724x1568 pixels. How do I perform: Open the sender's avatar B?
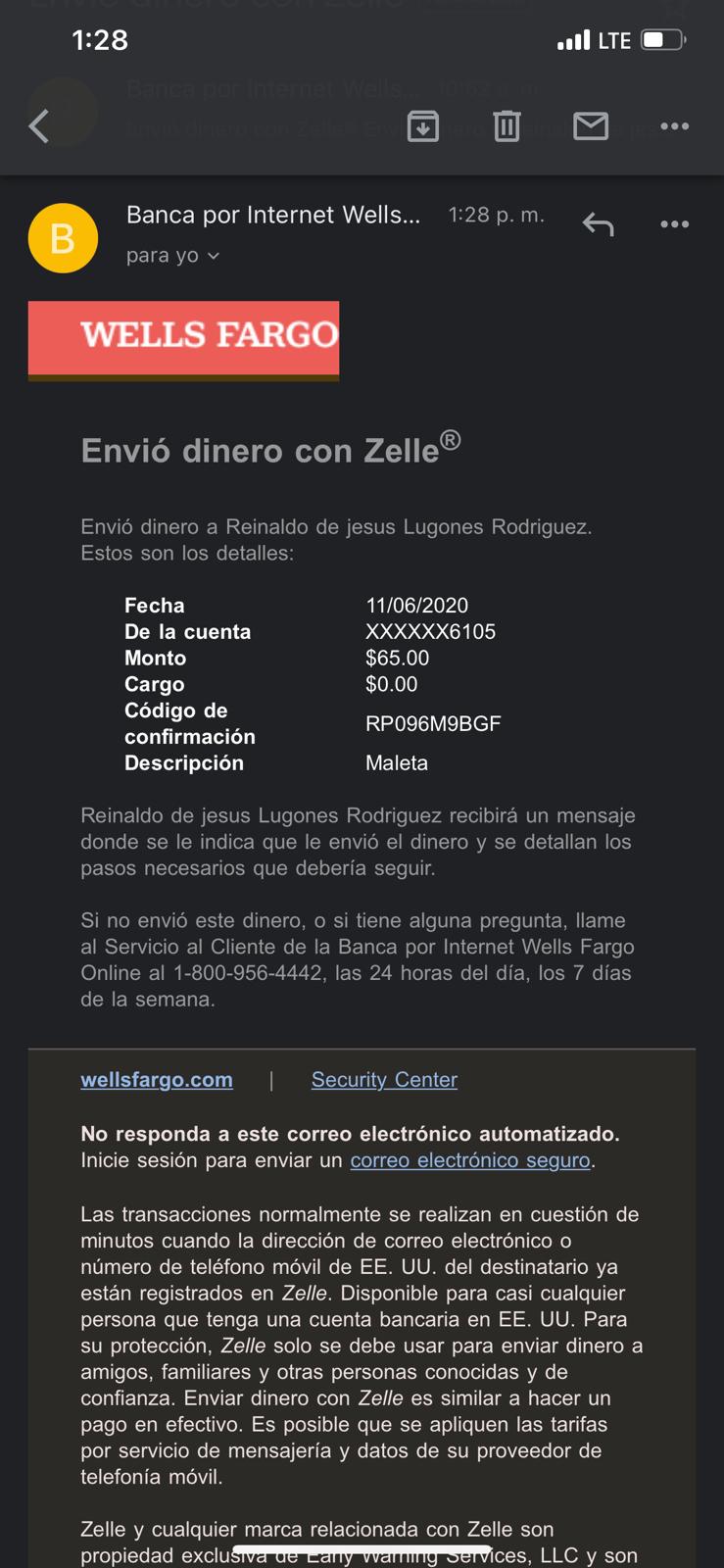[63, 238]
